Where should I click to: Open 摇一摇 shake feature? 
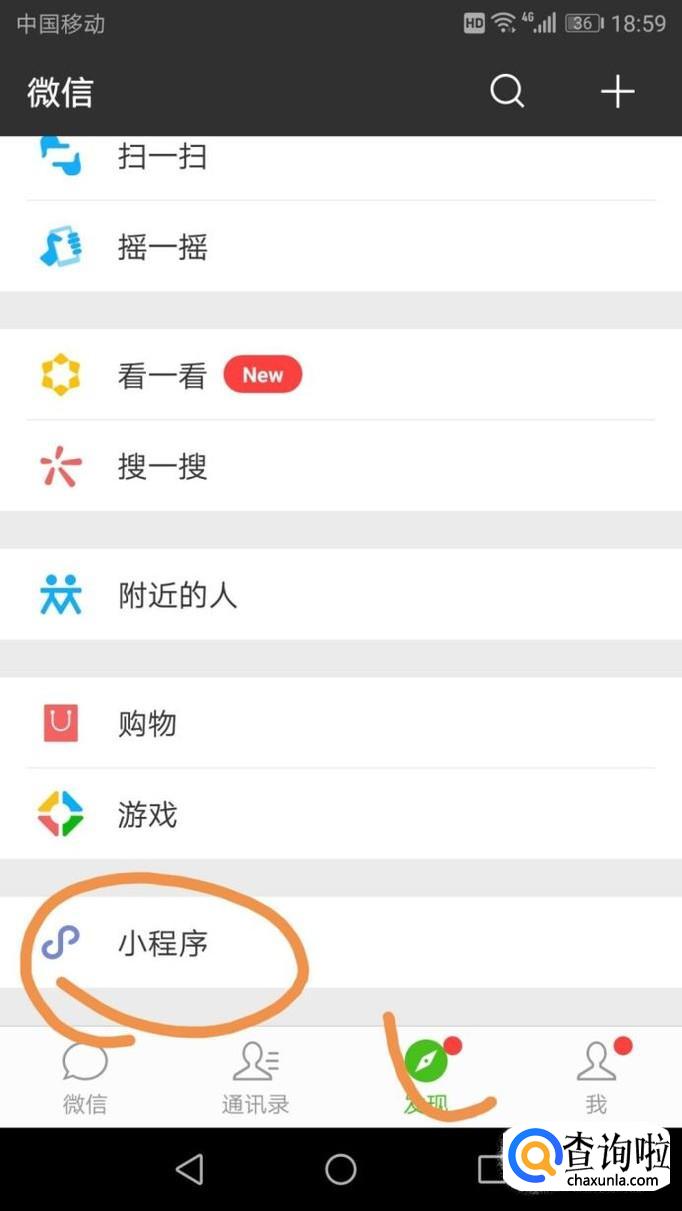click(x=341, y=246)
